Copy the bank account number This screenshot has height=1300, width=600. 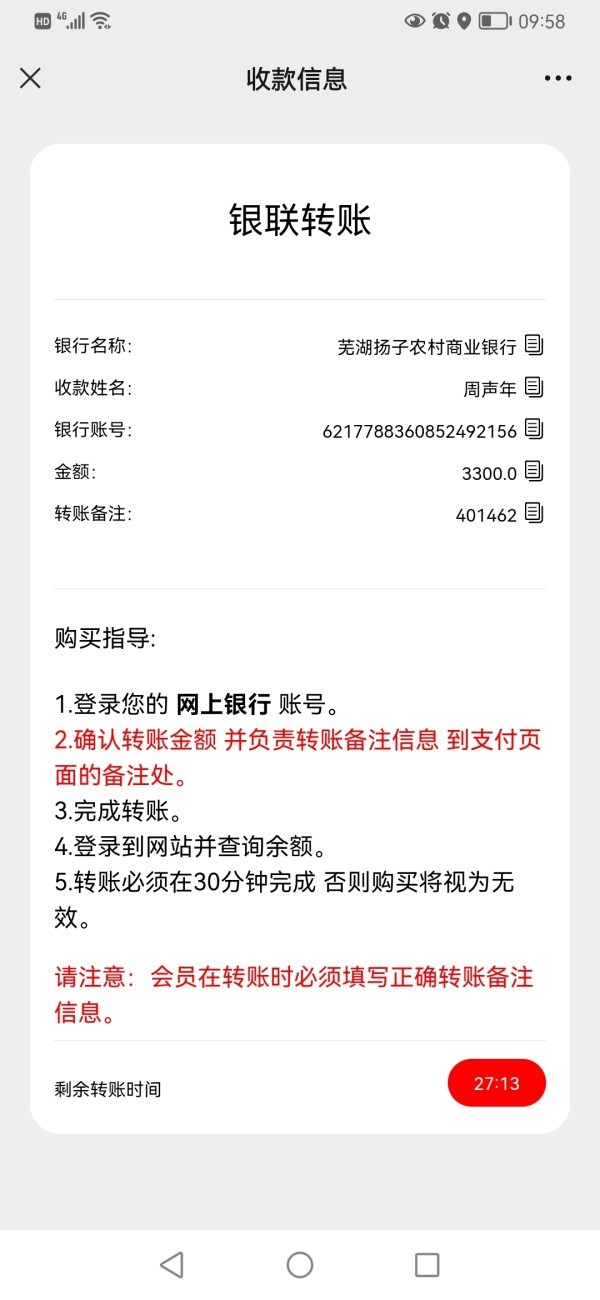[x=534, y=430]
